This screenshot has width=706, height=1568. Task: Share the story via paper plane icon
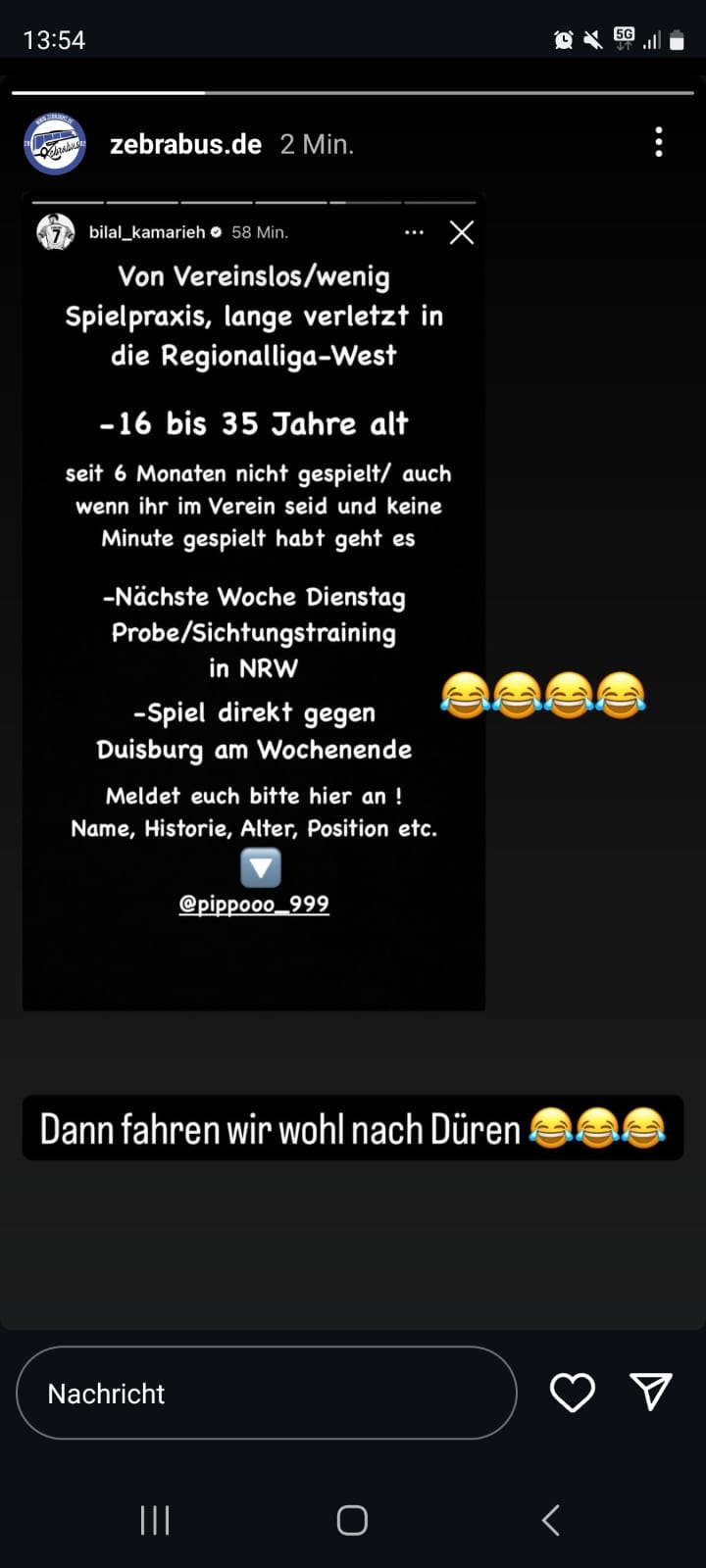[x=650, y=1392]
